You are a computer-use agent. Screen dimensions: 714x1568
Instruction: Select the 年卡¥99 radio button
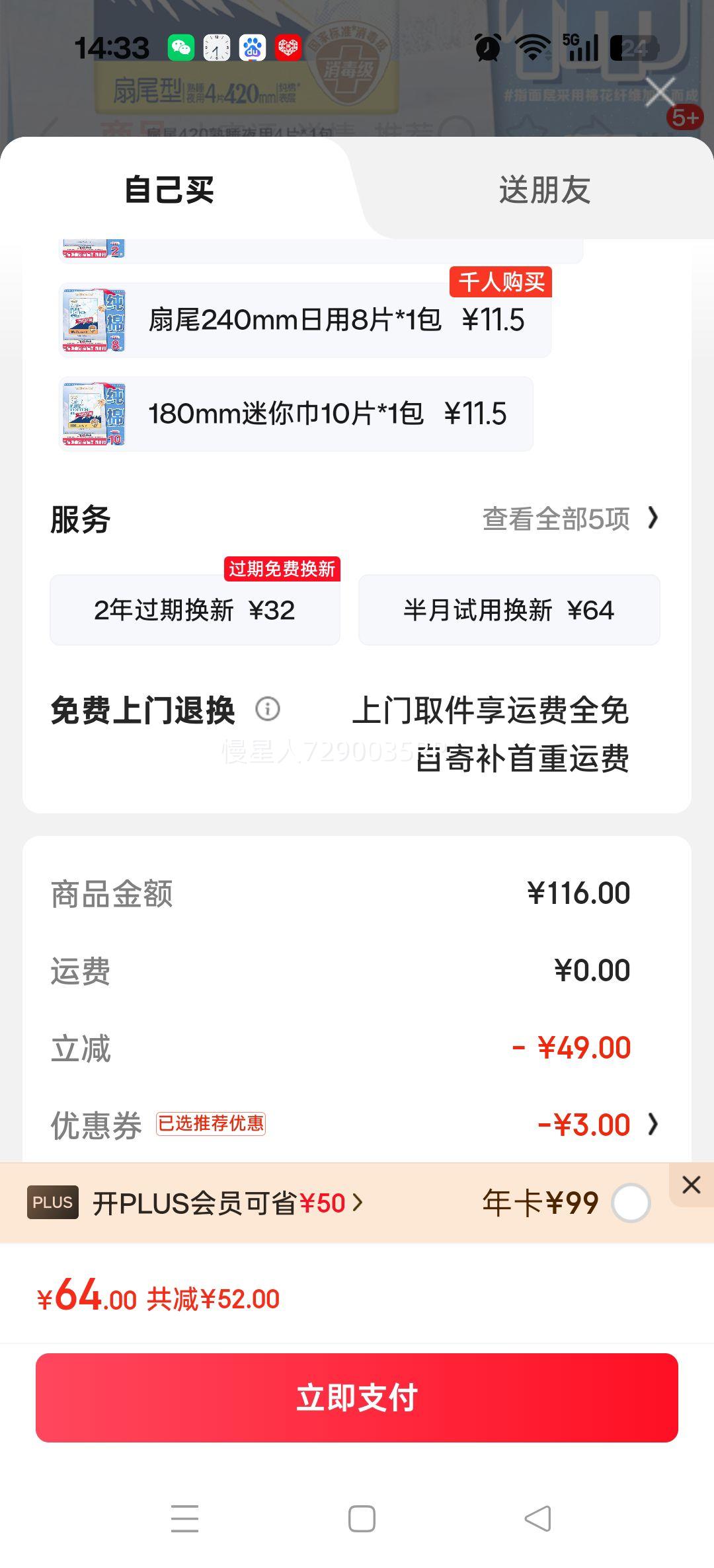click(631, 1203)
